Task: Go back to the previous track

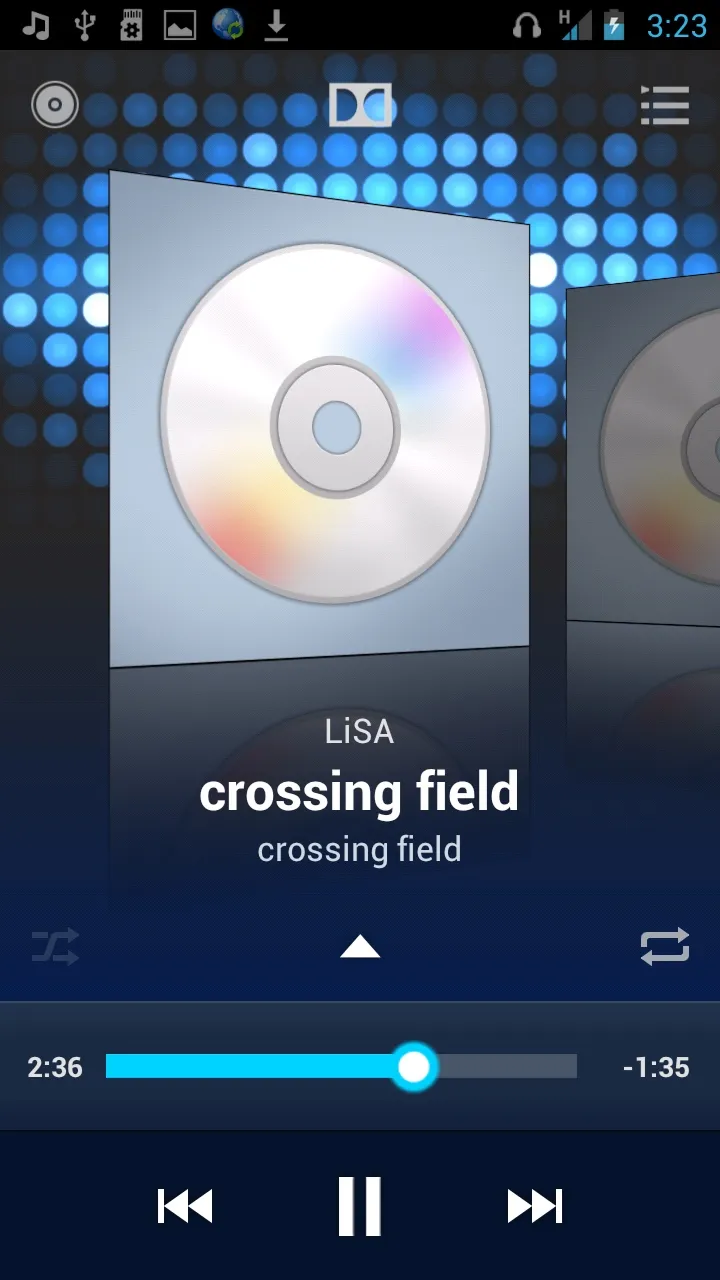Action: tap(186, 1206)
